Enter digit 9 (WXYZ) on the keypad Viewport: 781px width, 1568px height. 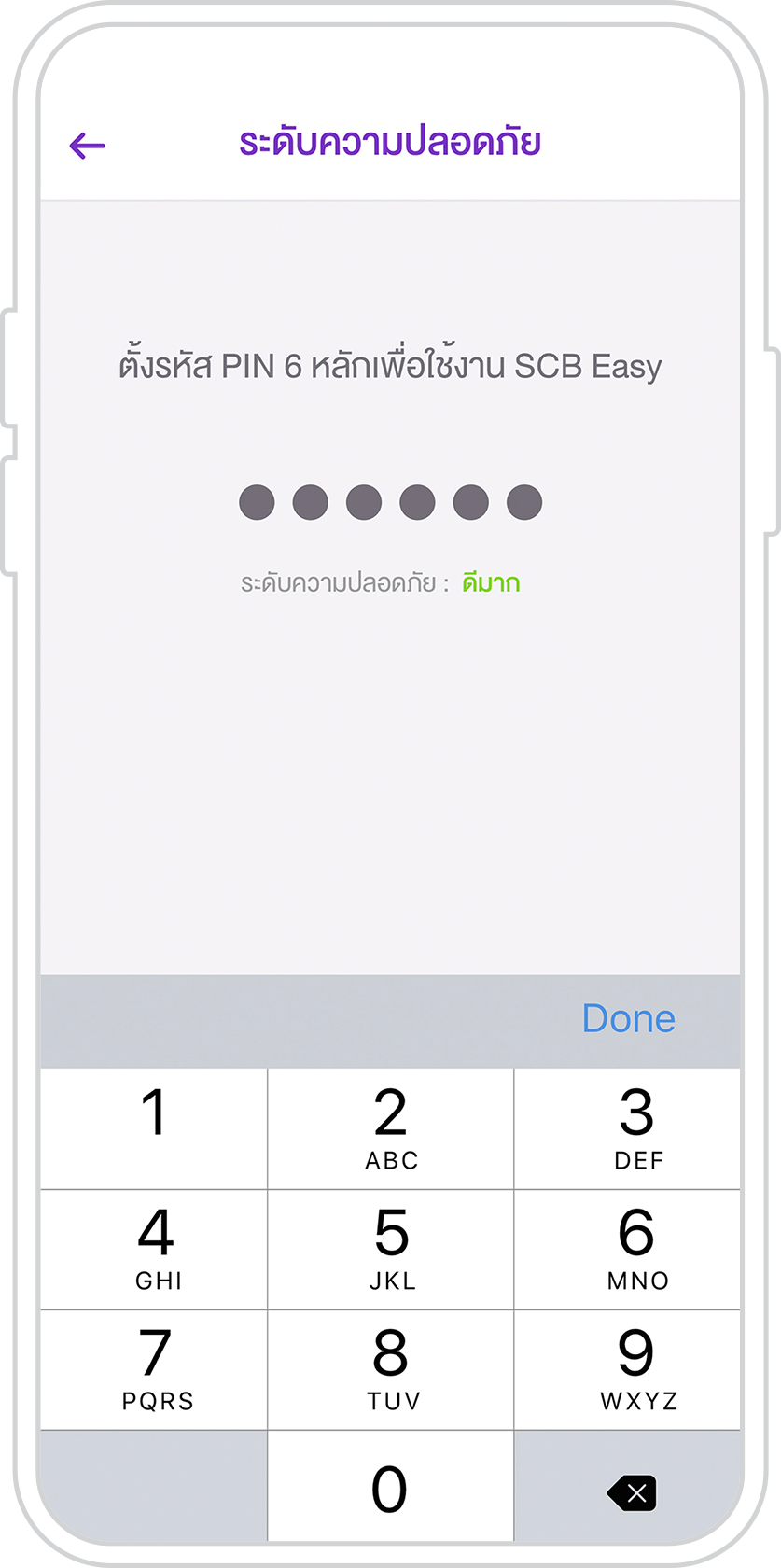(627, 1369)
